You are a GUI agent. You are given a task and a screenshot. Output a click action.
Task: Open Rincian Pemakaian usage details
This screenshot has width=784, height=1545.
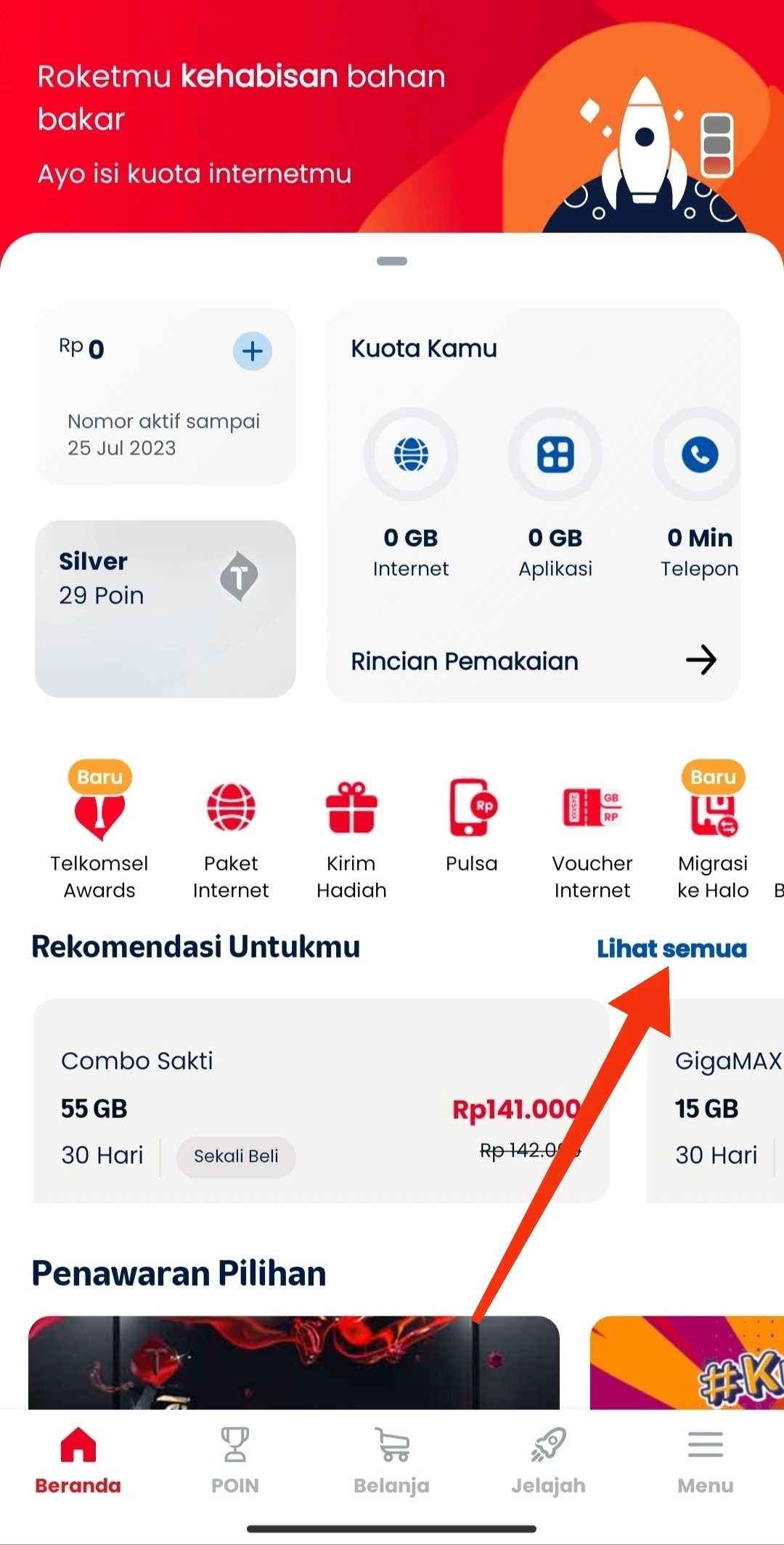pos(534,661)
